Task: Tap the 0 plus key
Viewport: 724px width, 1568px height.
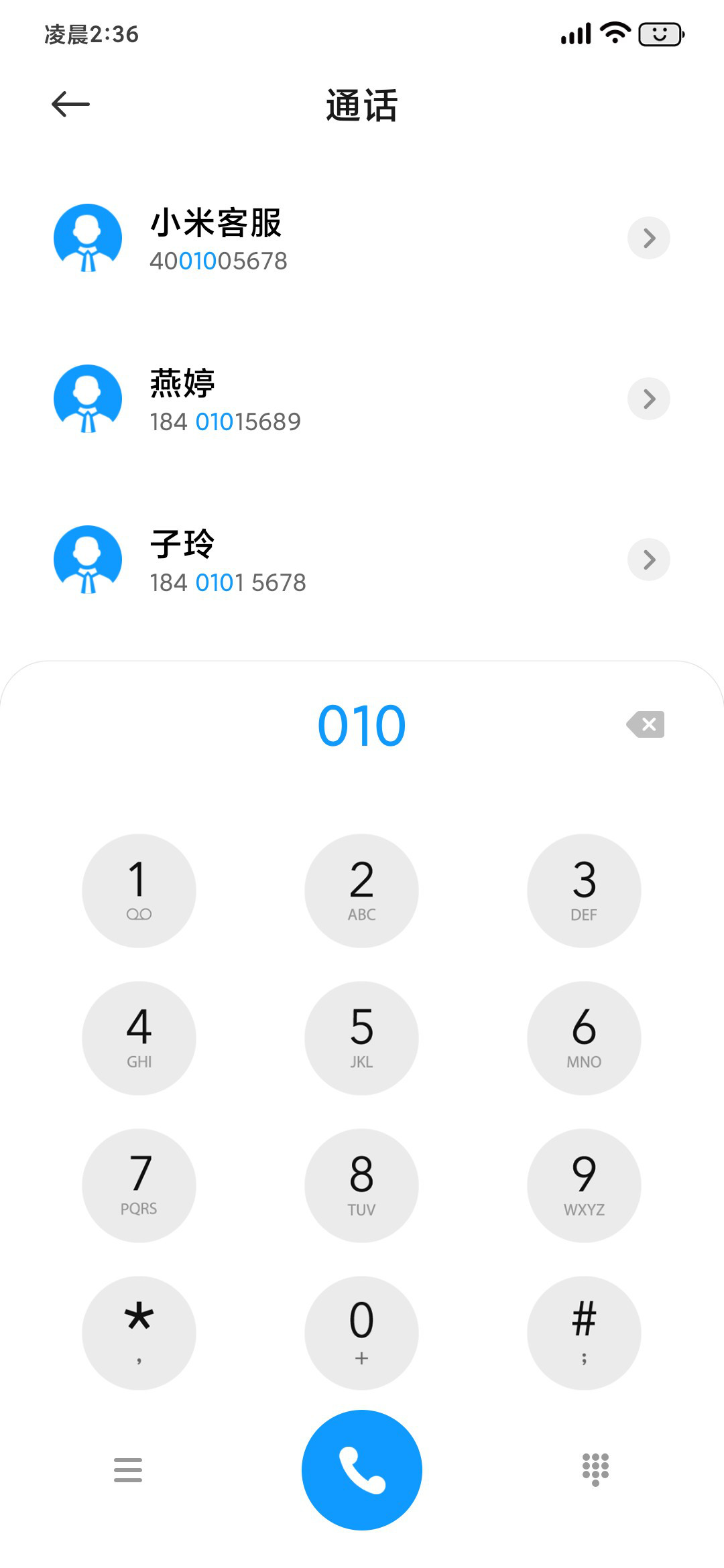Action: coord(361,1333)
